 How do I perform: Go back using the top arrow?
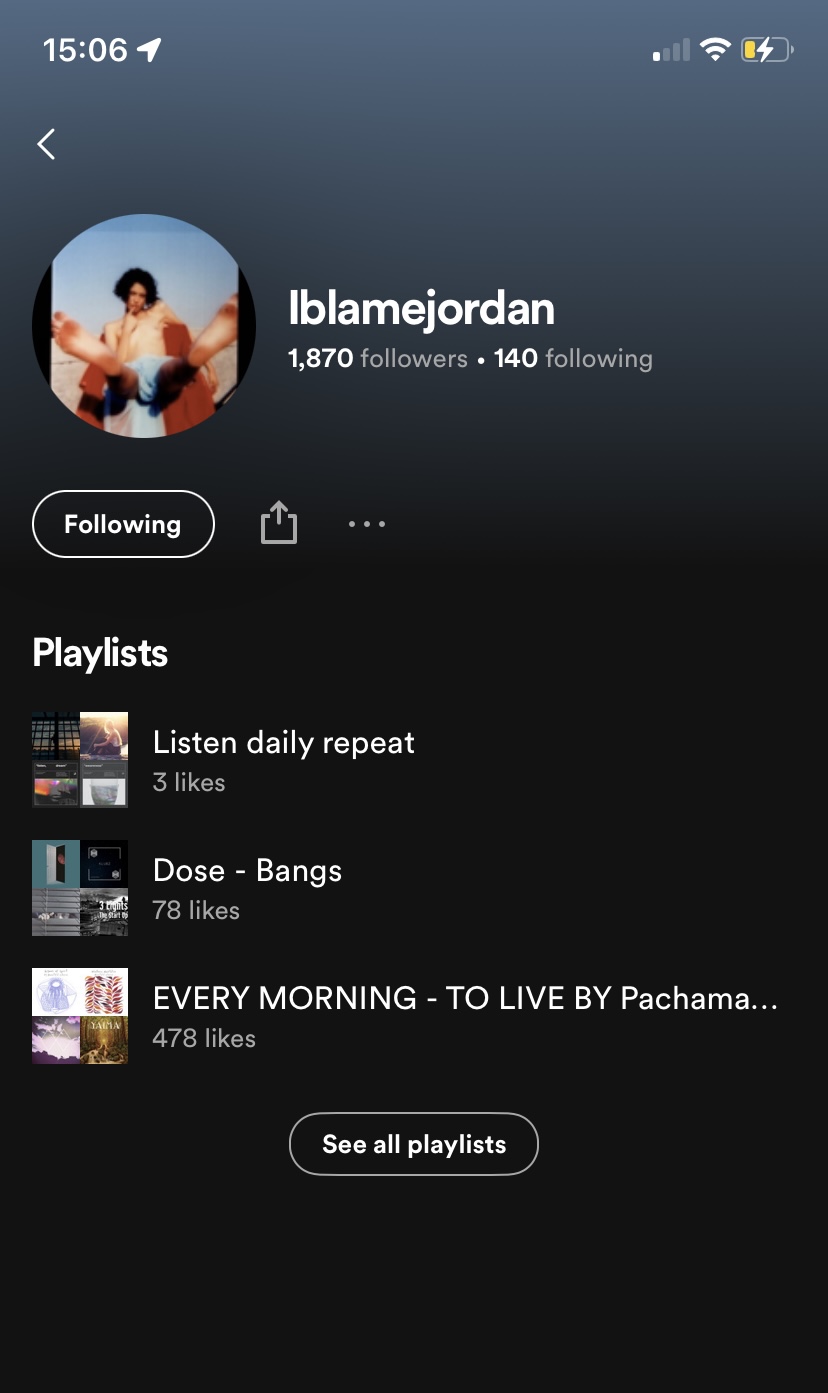coord(46,144)
